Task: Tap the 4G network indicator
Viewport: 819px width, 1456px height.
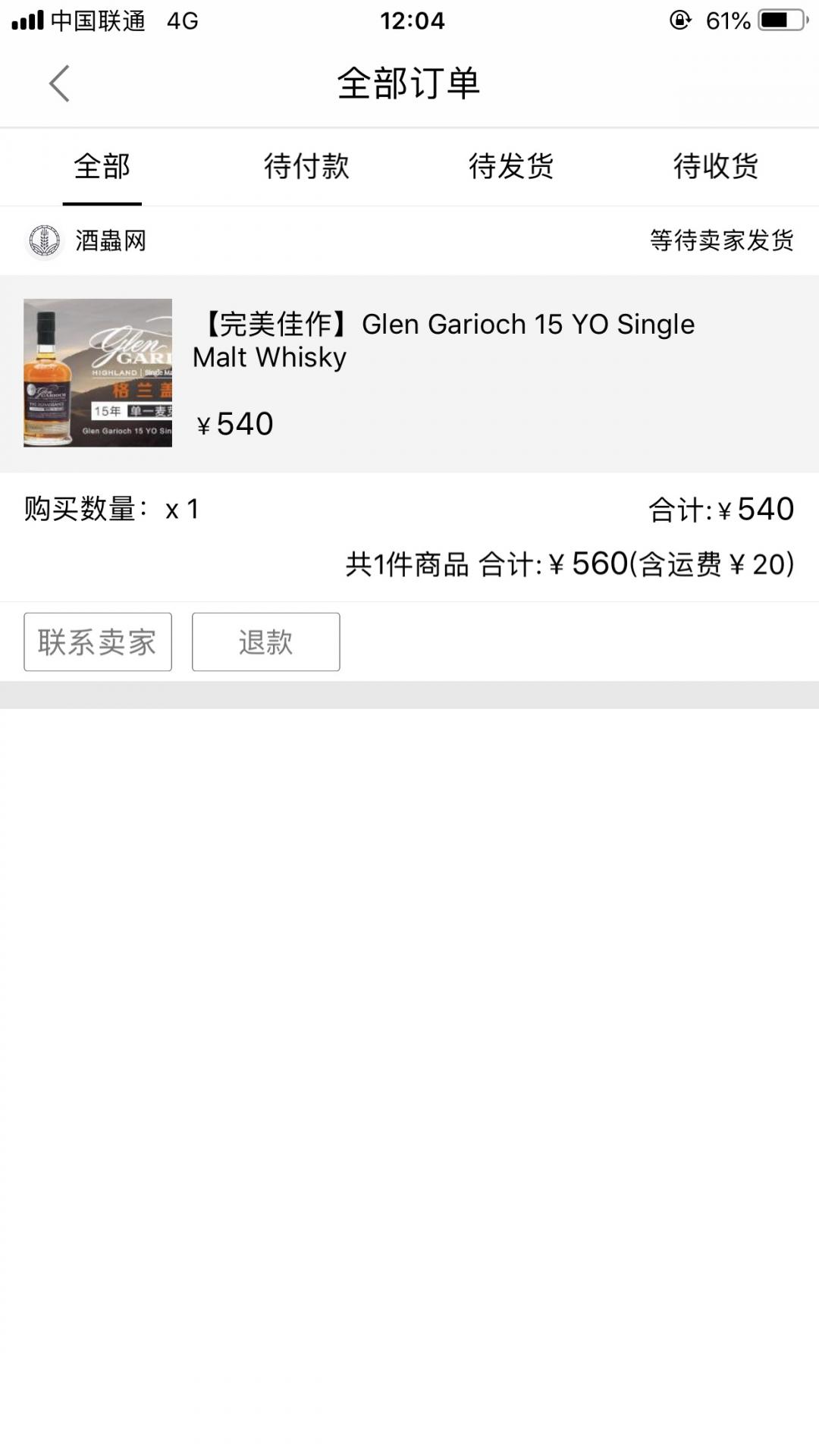Action: coord(182,20)
